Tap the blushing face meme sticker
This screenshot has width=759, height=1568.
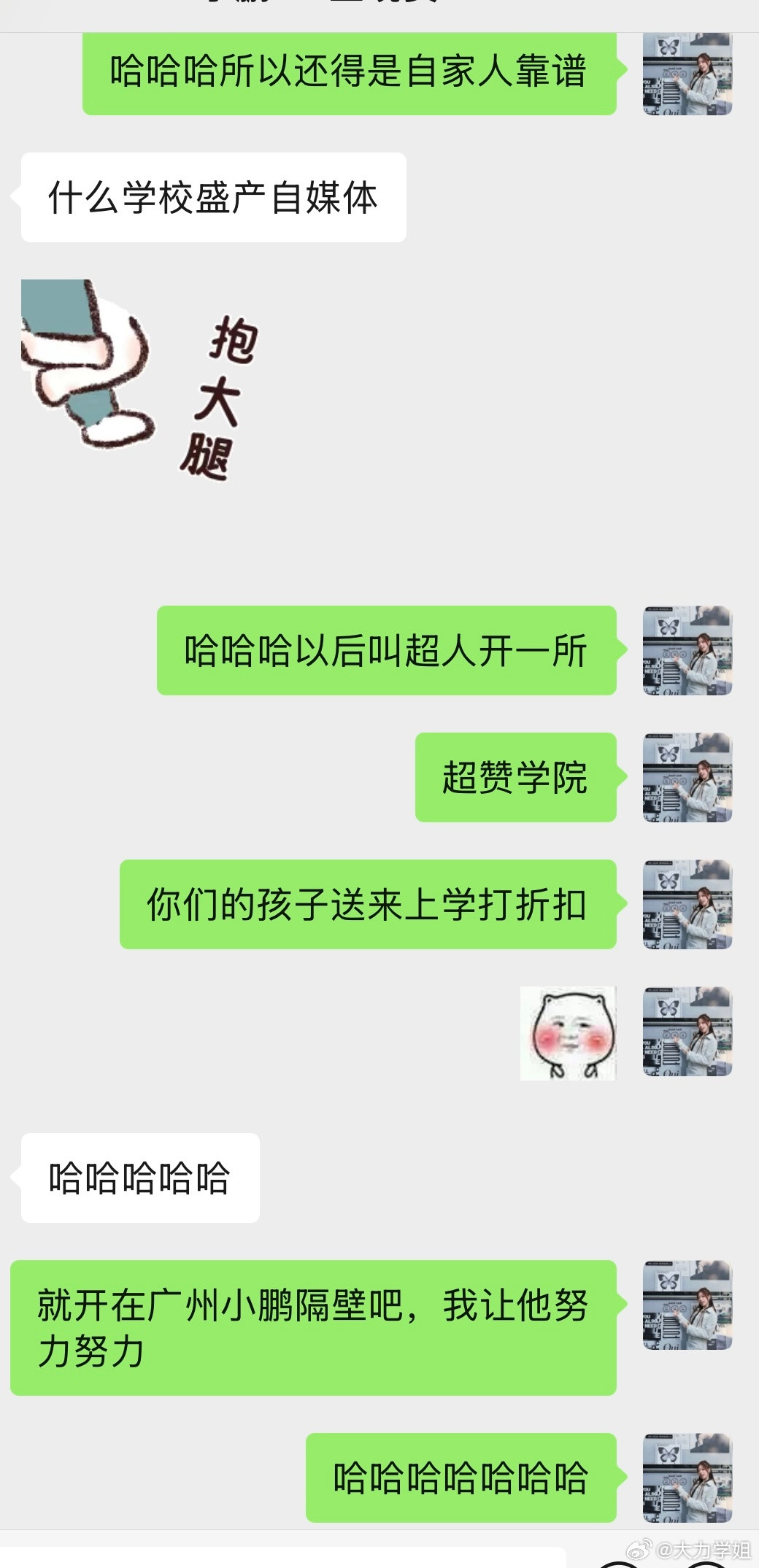click(x=568, y=1032)
